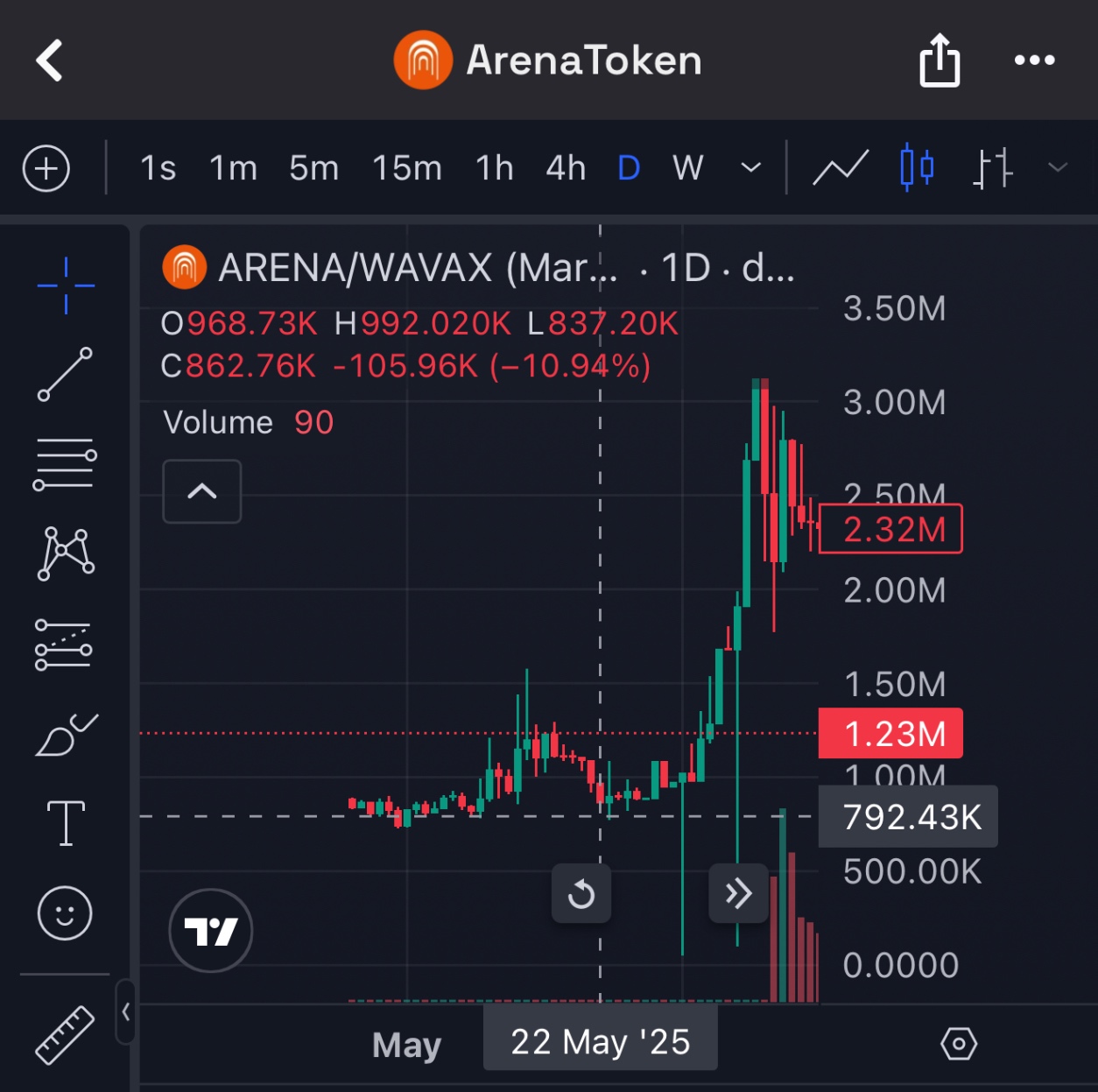Viewport: 1098px width, 1092px height.
Task: Select the candlestick chart style
Action: click(x=917, y=168)
